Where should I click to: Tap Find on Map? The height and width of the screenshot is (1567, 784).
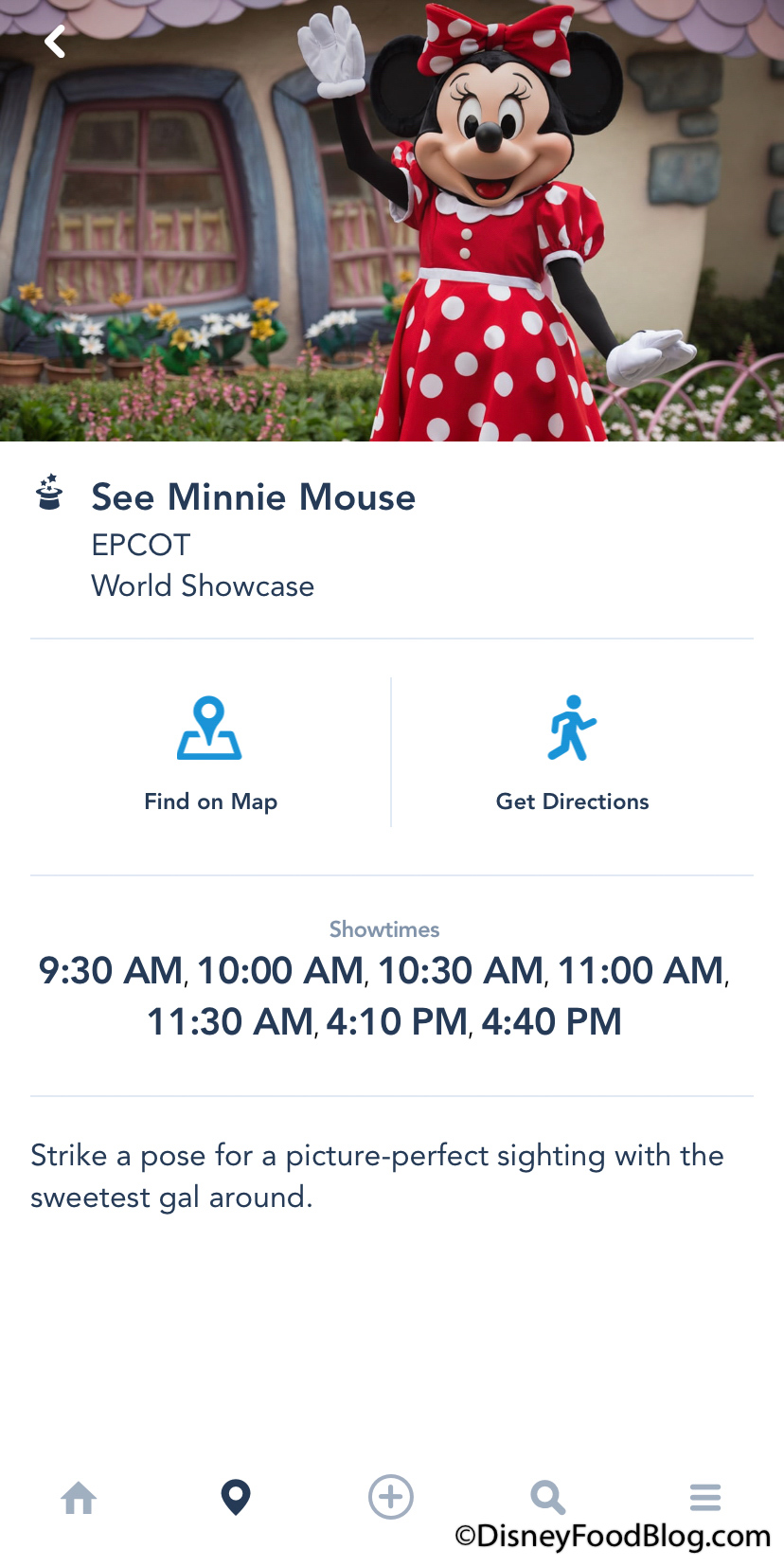tap(210, 753)
